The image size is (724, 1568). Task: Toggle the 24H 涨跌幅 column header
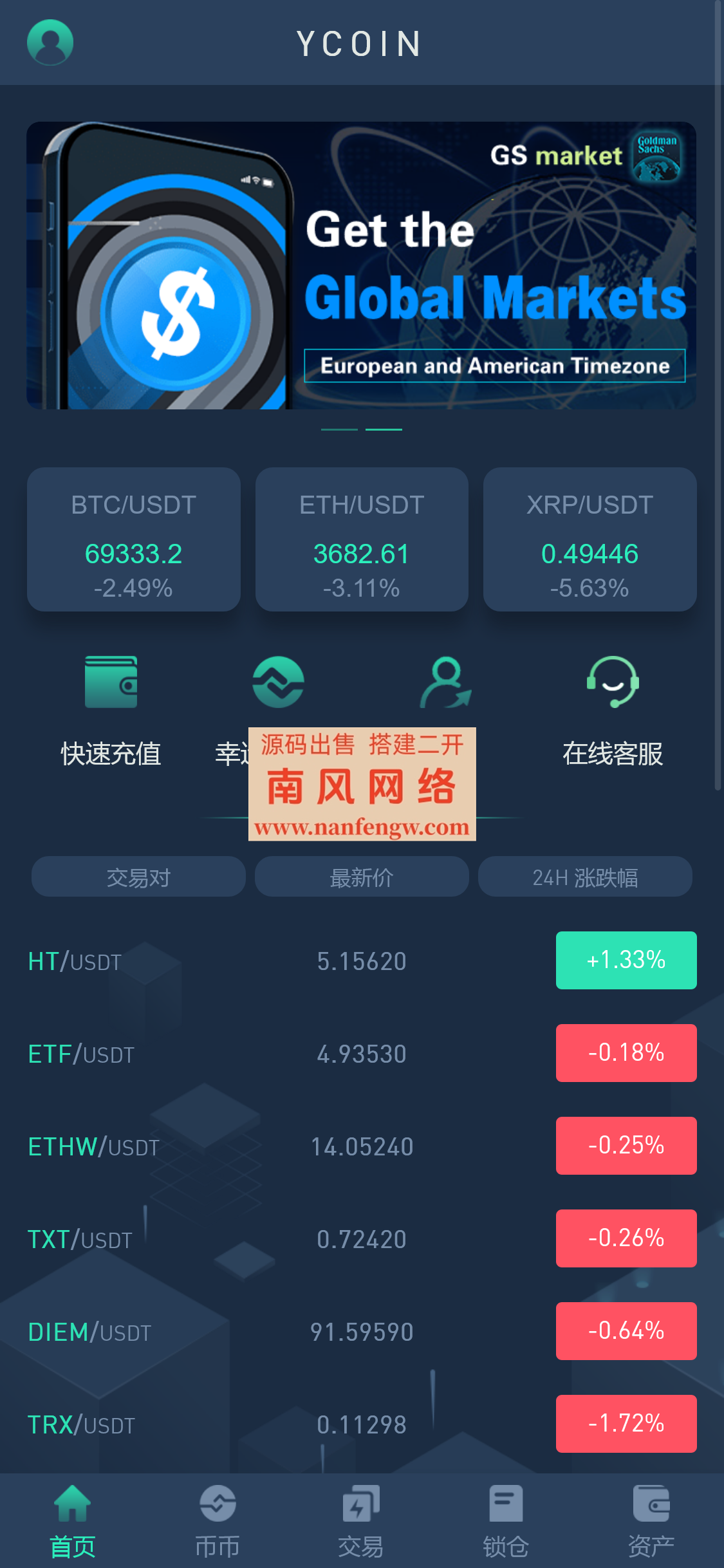coord(585,876)
